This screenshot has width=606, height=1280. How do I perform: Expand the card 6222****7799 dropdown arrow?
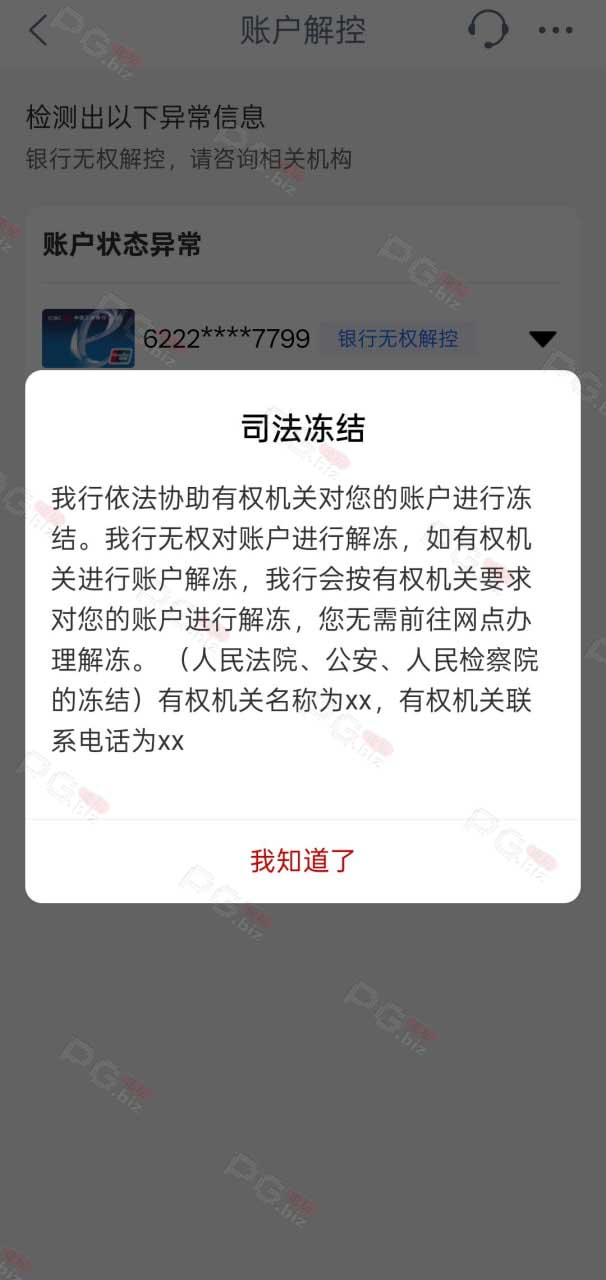coord(542,339)
